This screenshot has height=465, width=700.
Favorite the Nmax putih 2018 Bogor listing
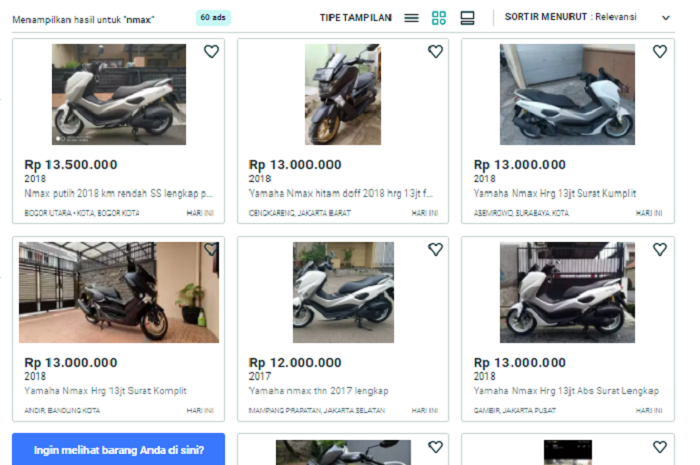(x=211, y=52)
